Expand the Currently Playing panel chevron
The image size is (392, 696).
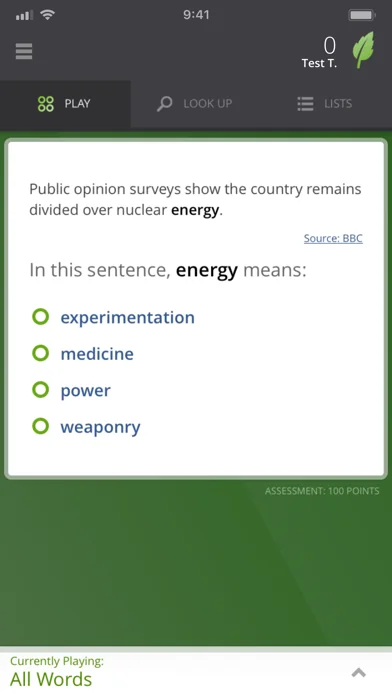click(x=359, y=673)
